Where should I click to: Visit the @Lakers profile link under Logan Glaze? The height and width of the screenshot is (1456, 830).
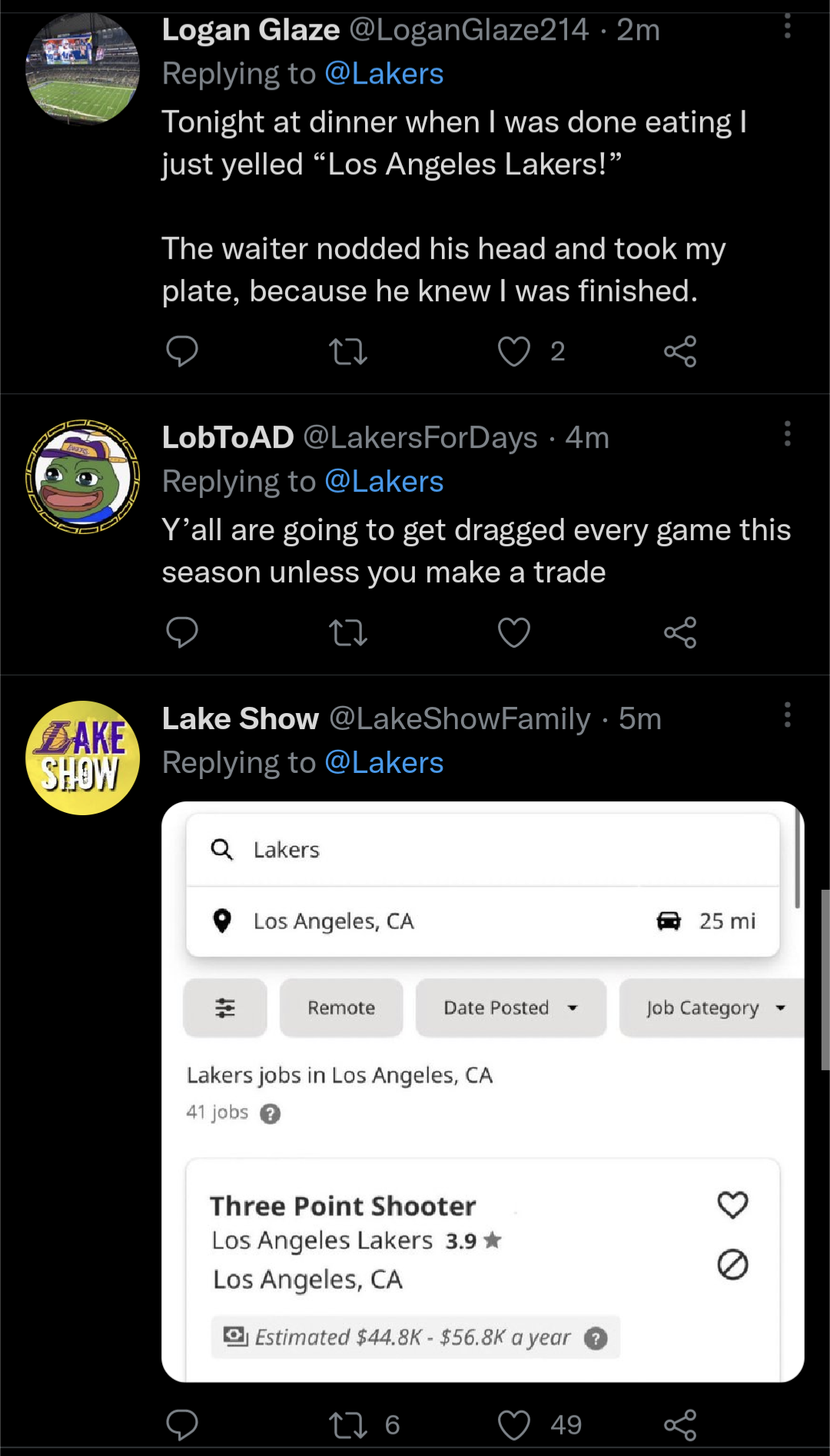(x=385, y=73)
